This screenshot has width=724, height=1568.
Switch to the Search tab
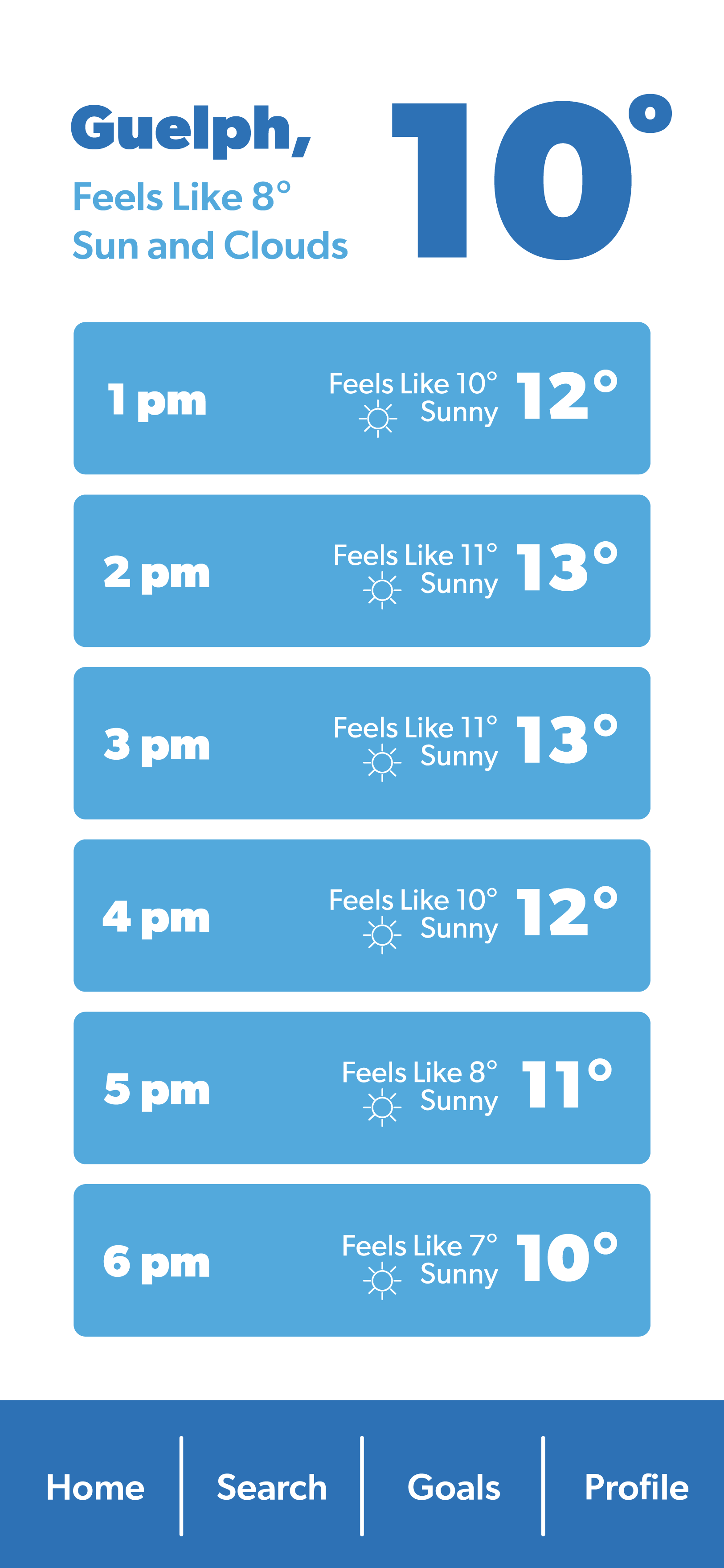pyautogui.click(x=272, y=1487)
